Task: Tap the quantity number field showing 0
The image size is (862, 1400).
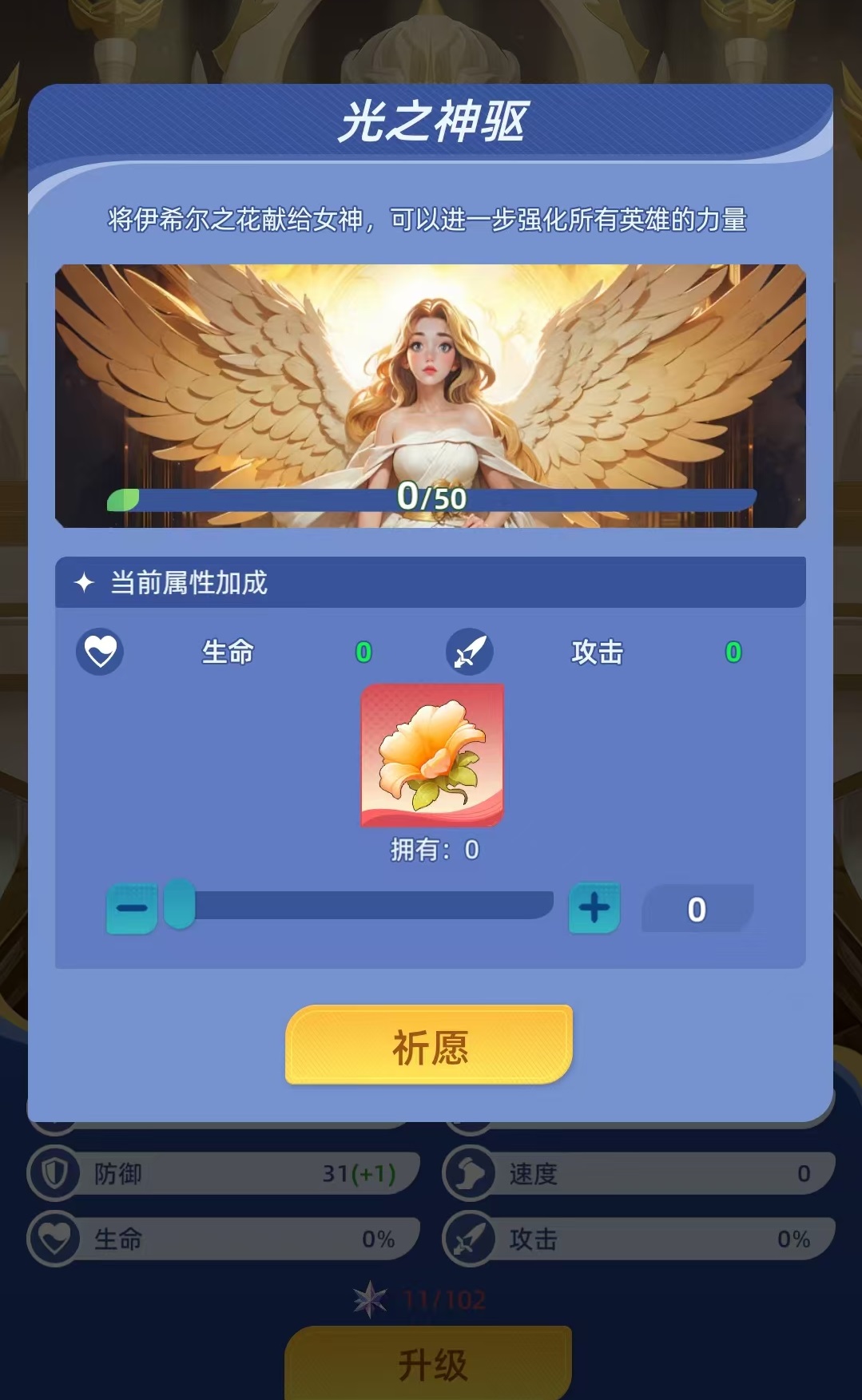Action: click(x=697, y=909)
